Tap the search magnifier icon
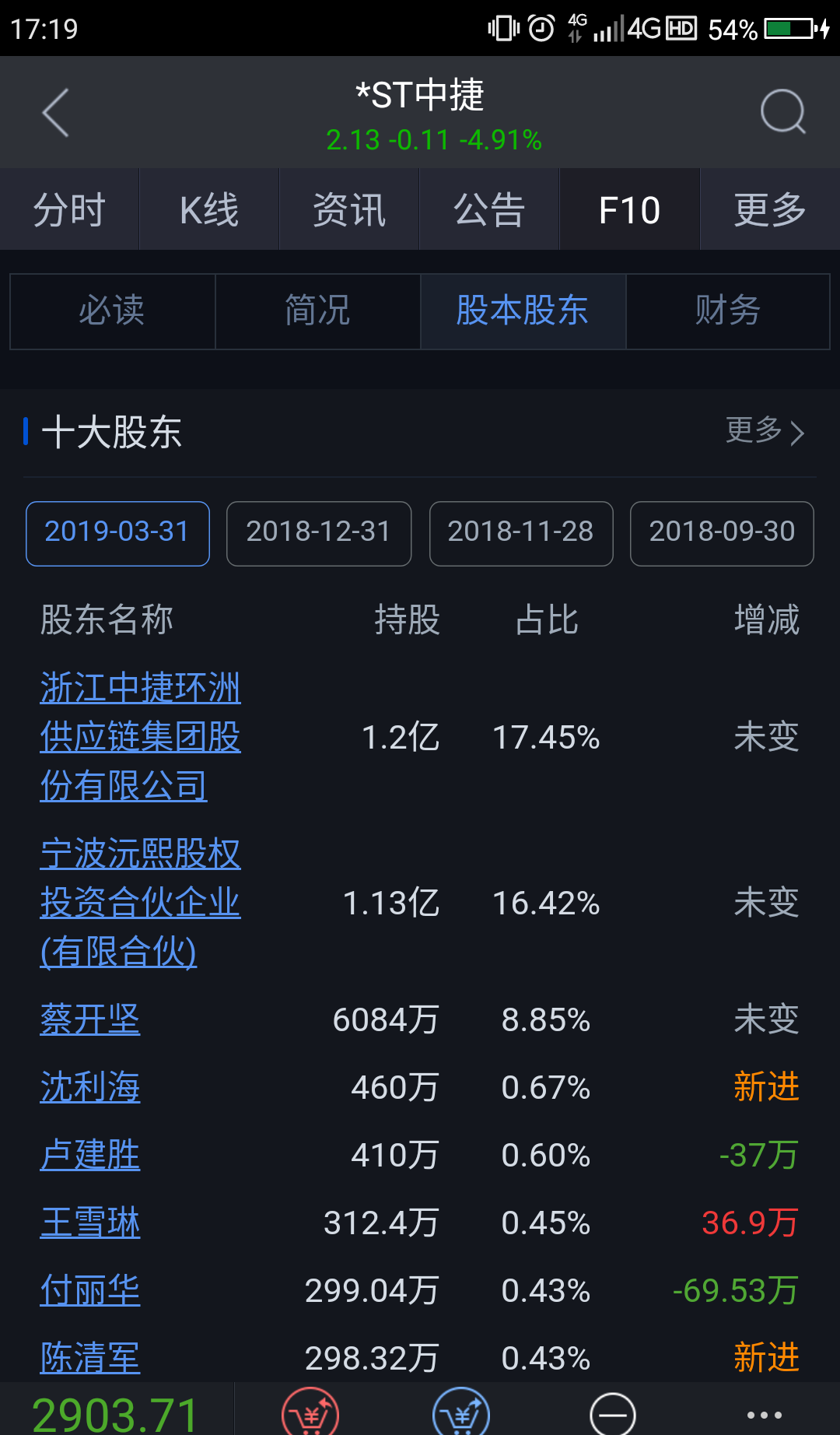 point(785,111)
